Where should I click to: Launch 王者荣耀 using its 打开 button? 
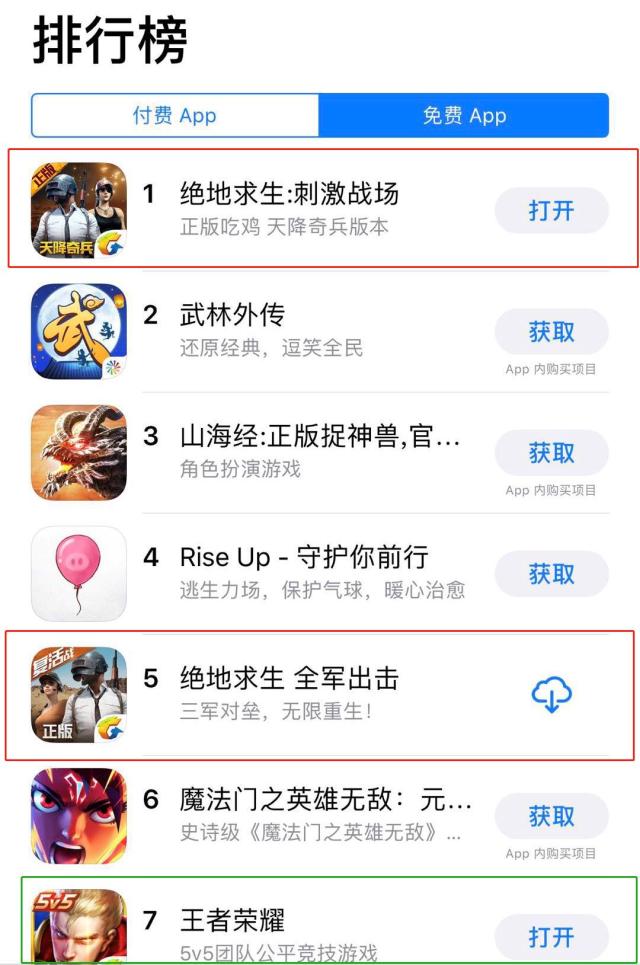point(551,937)
